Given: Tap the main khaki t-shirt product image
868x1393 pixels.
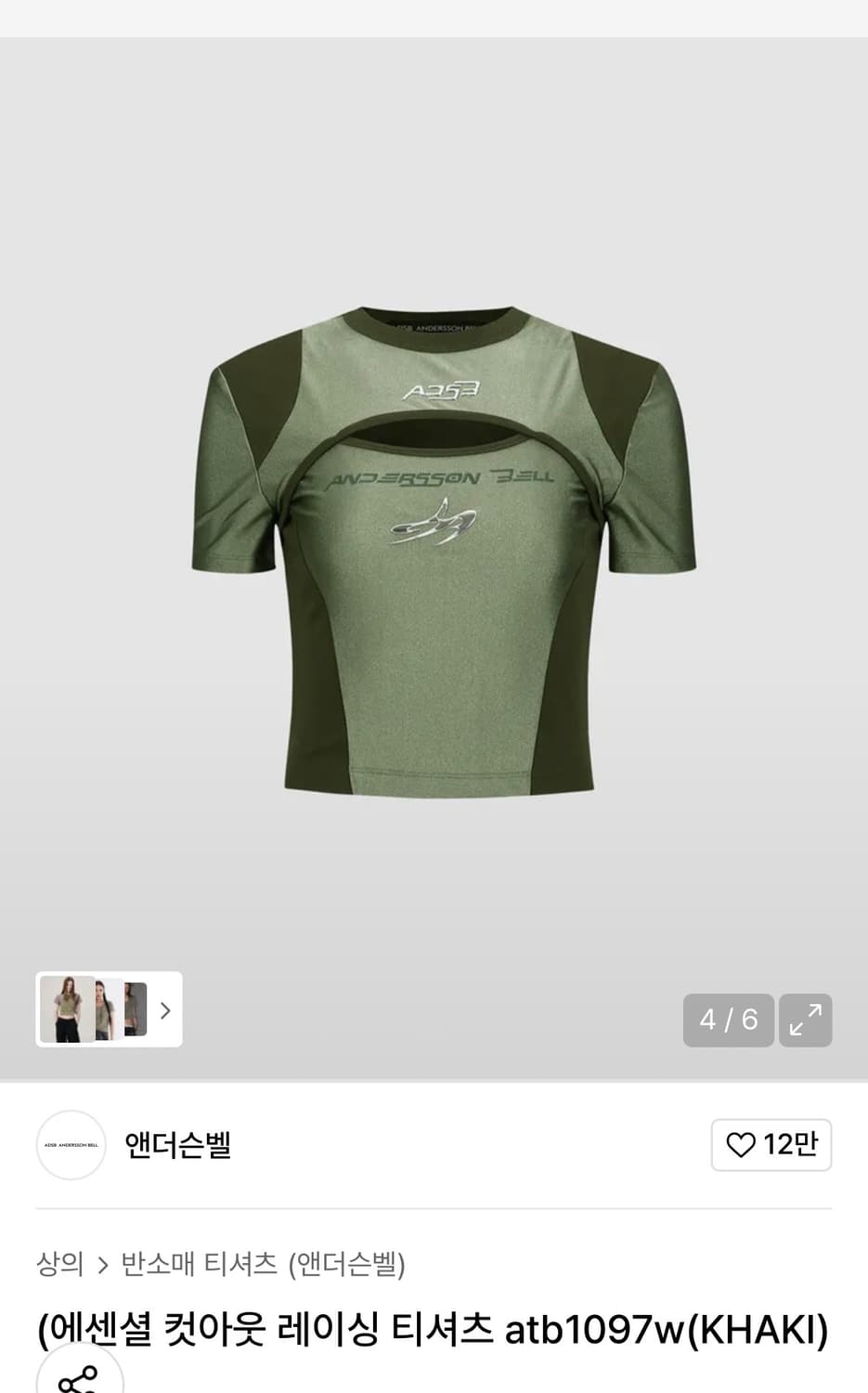Looking at the screenshot, I should [444, 552].
